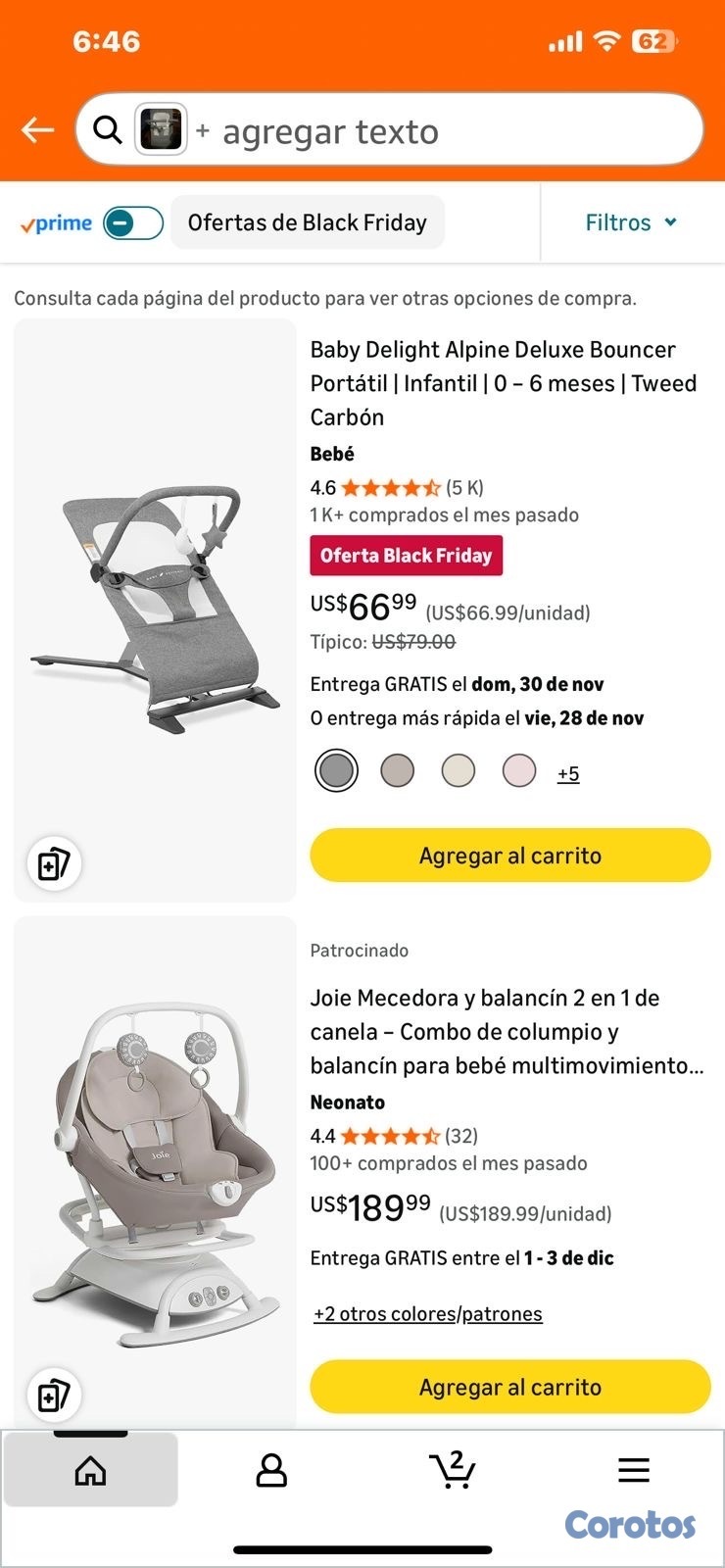725x1568 pixels.
Task: Choose the dark gray color swatch
Action: click(336, 771)
